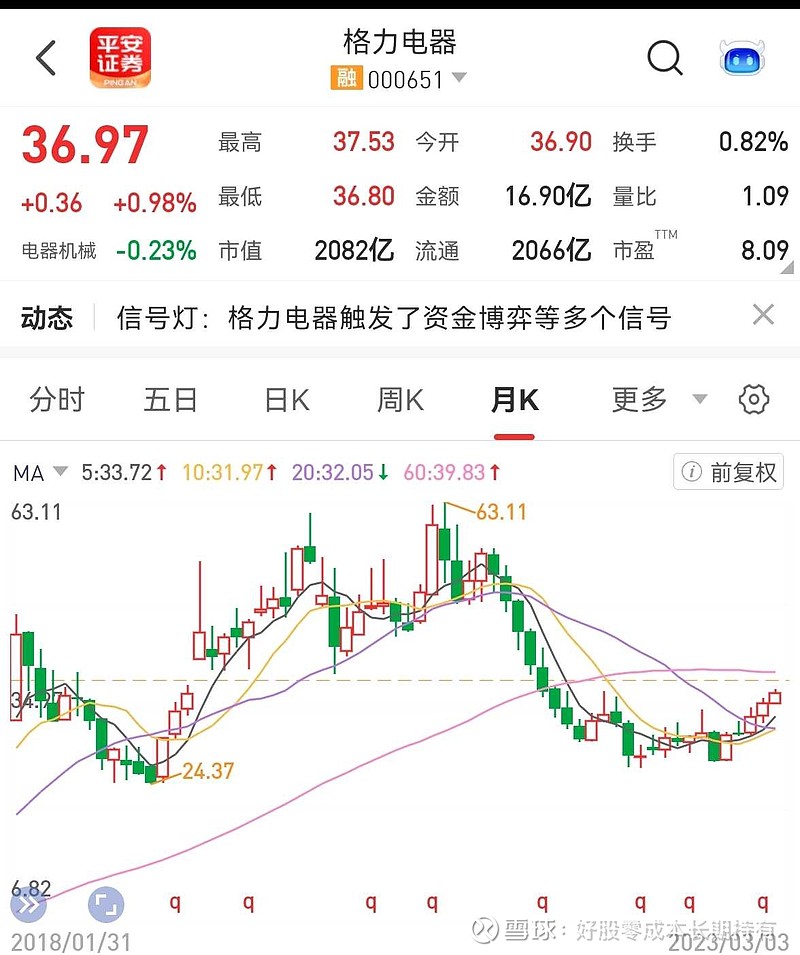Viewport: 800px width, 955px height.
Task: Open the stock search magnifier
Action: [664, 58]
